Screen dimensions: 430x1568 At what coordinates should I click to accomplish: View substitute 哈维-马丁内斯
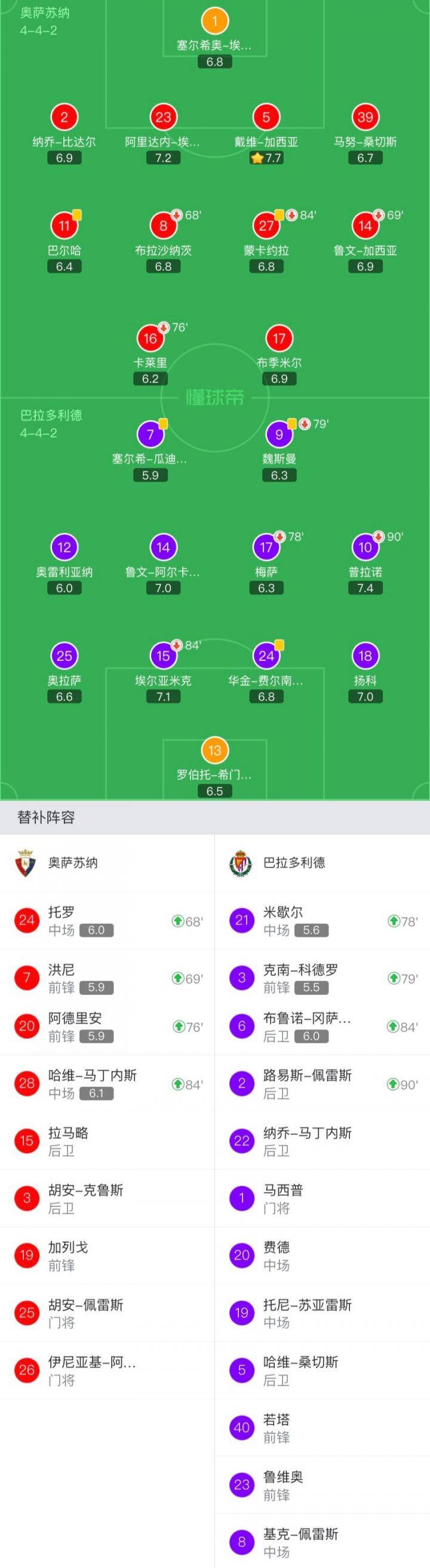107,1083
